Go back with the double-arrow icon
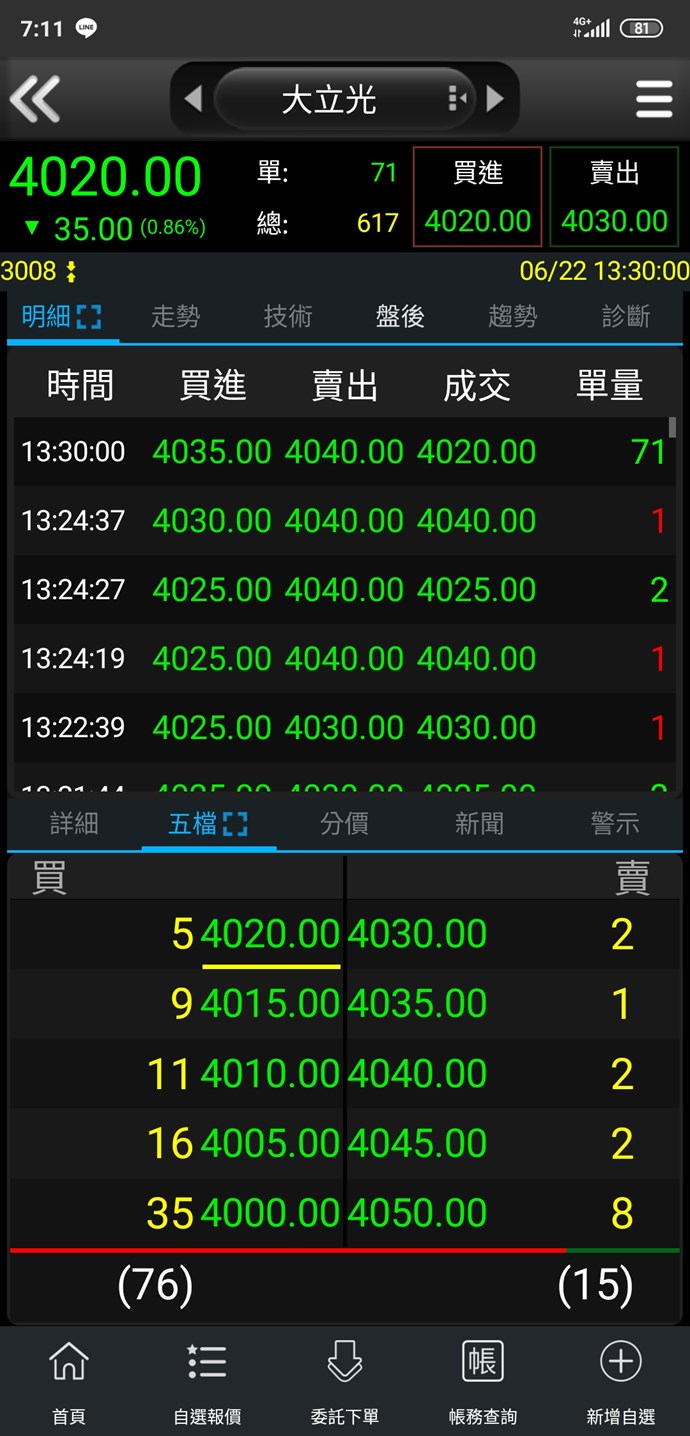Viewport: 690px width, 1436px height. [35, 99]
